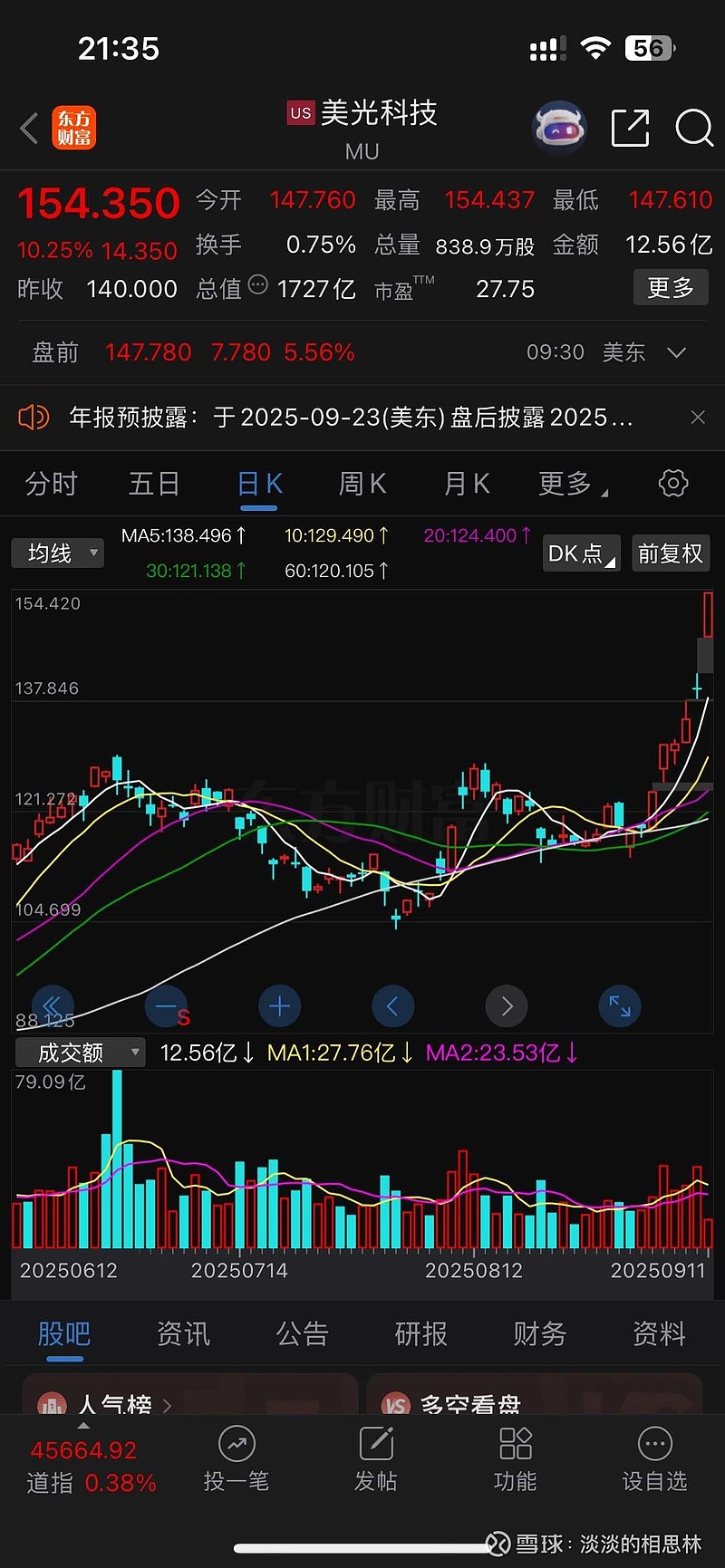Tap the 更多 button for more quote data
725x1568 pixels.
click(670, 288)
